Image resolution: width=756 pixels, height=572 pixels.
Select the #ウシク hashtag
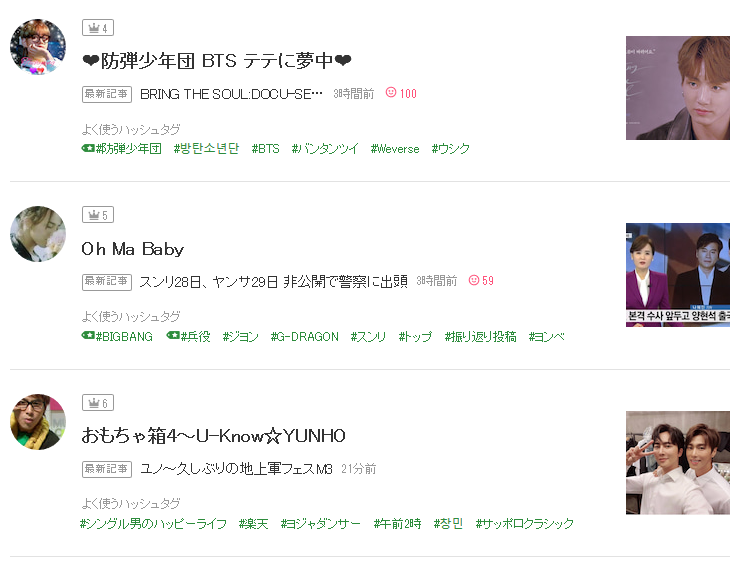pos(451,149)
